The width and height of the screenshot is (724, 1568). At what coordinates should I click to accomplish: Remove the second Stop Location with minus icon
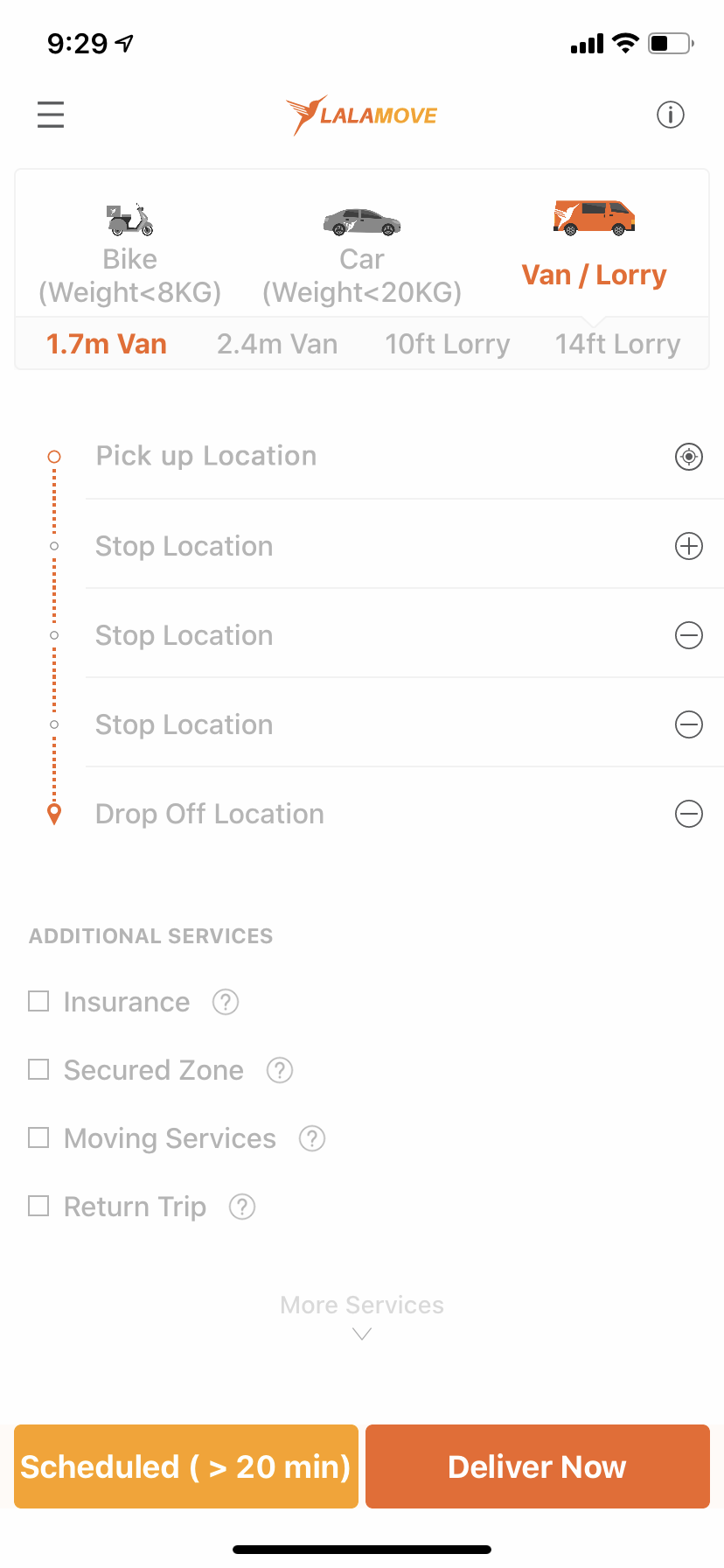(x=688, y=635)
